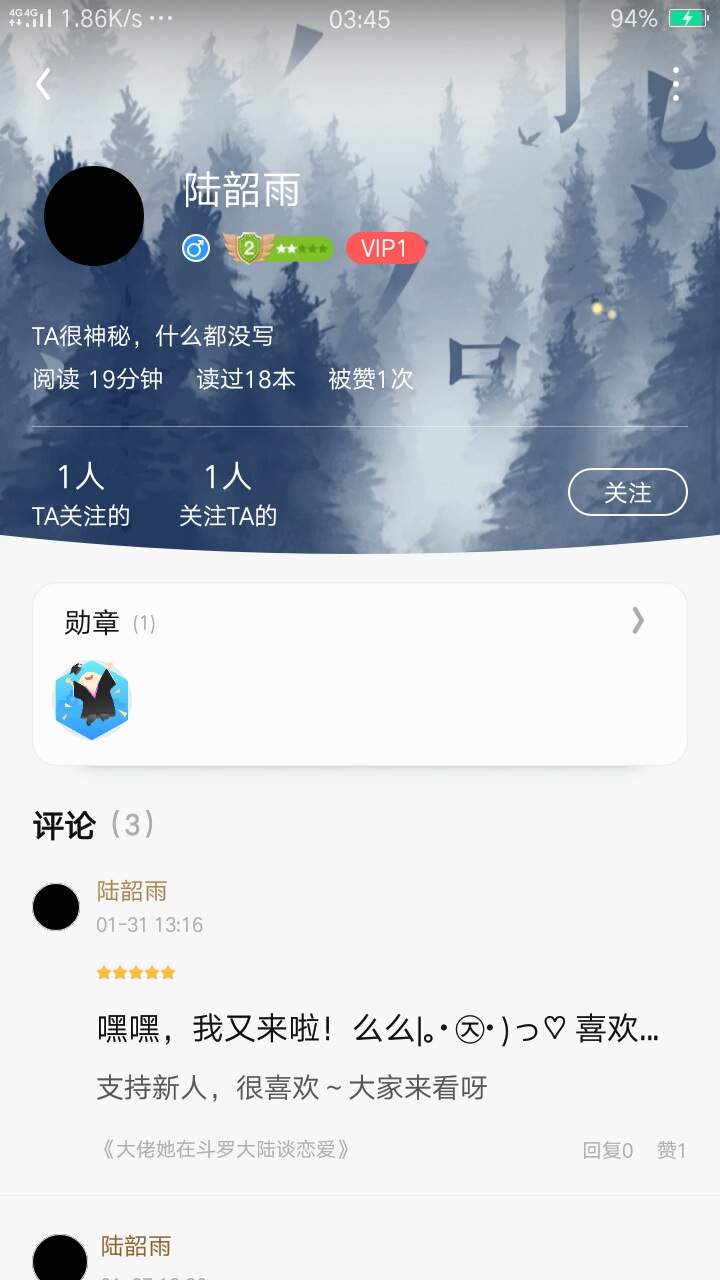Screen dimensions: 720x1280
Task: View the large profile avatar
Action: click(94, 216)
